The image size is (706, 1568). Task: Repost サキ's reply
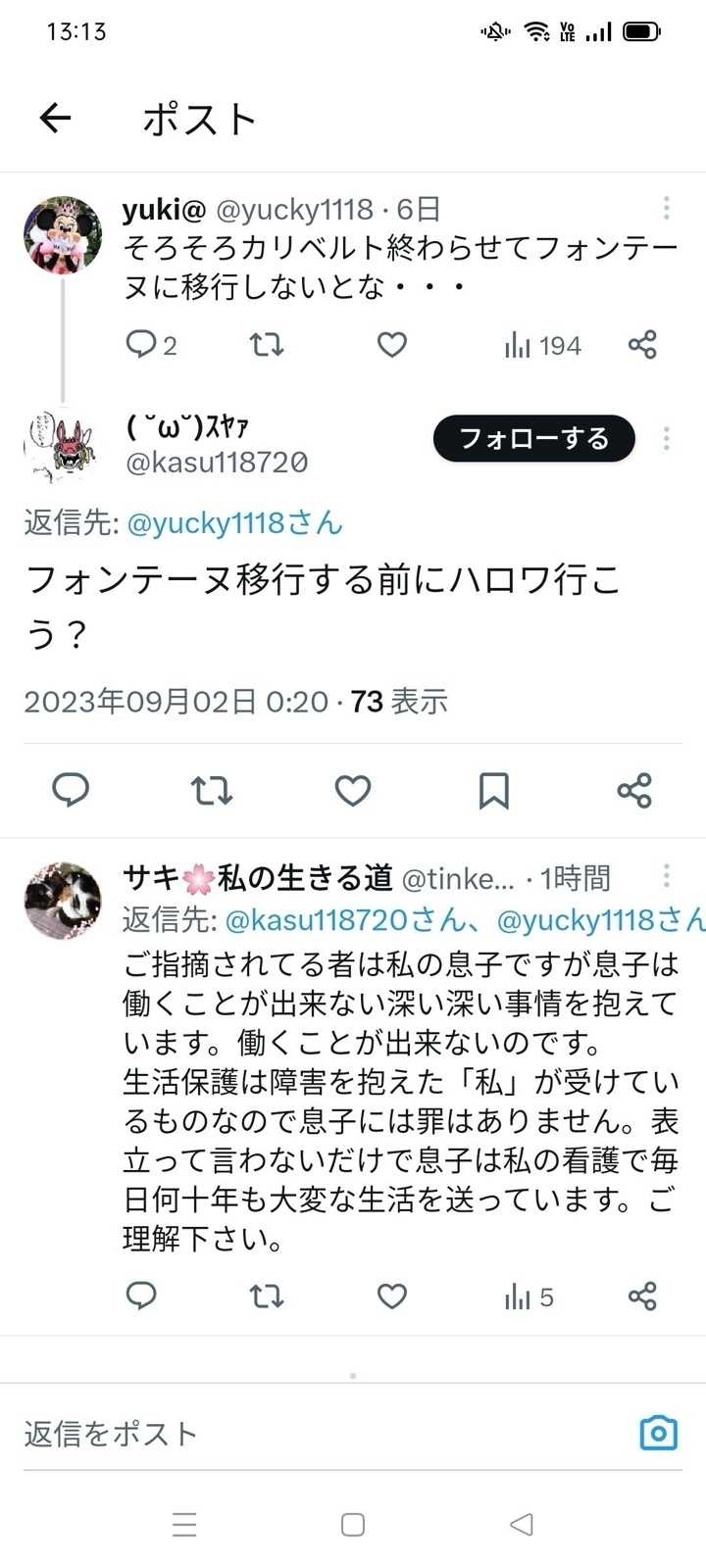tap(266, 1297)
